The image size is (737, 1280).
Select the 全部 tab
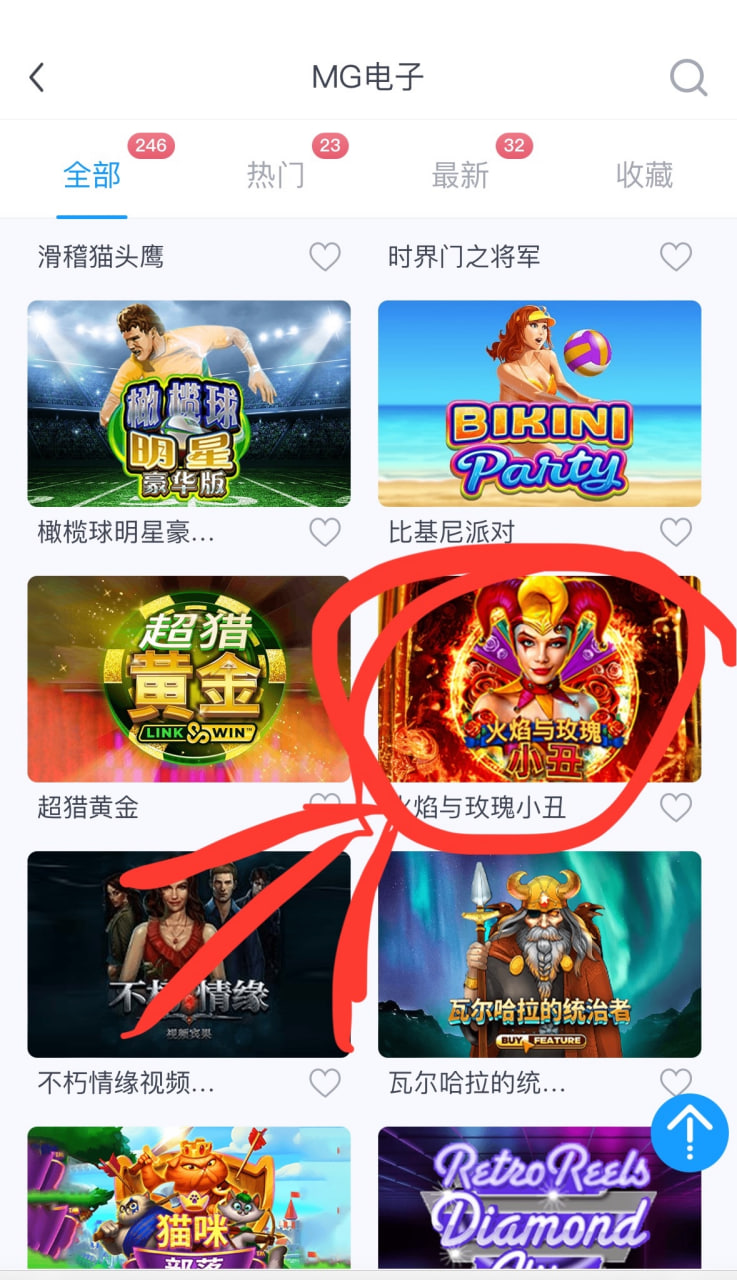point(92,175)
